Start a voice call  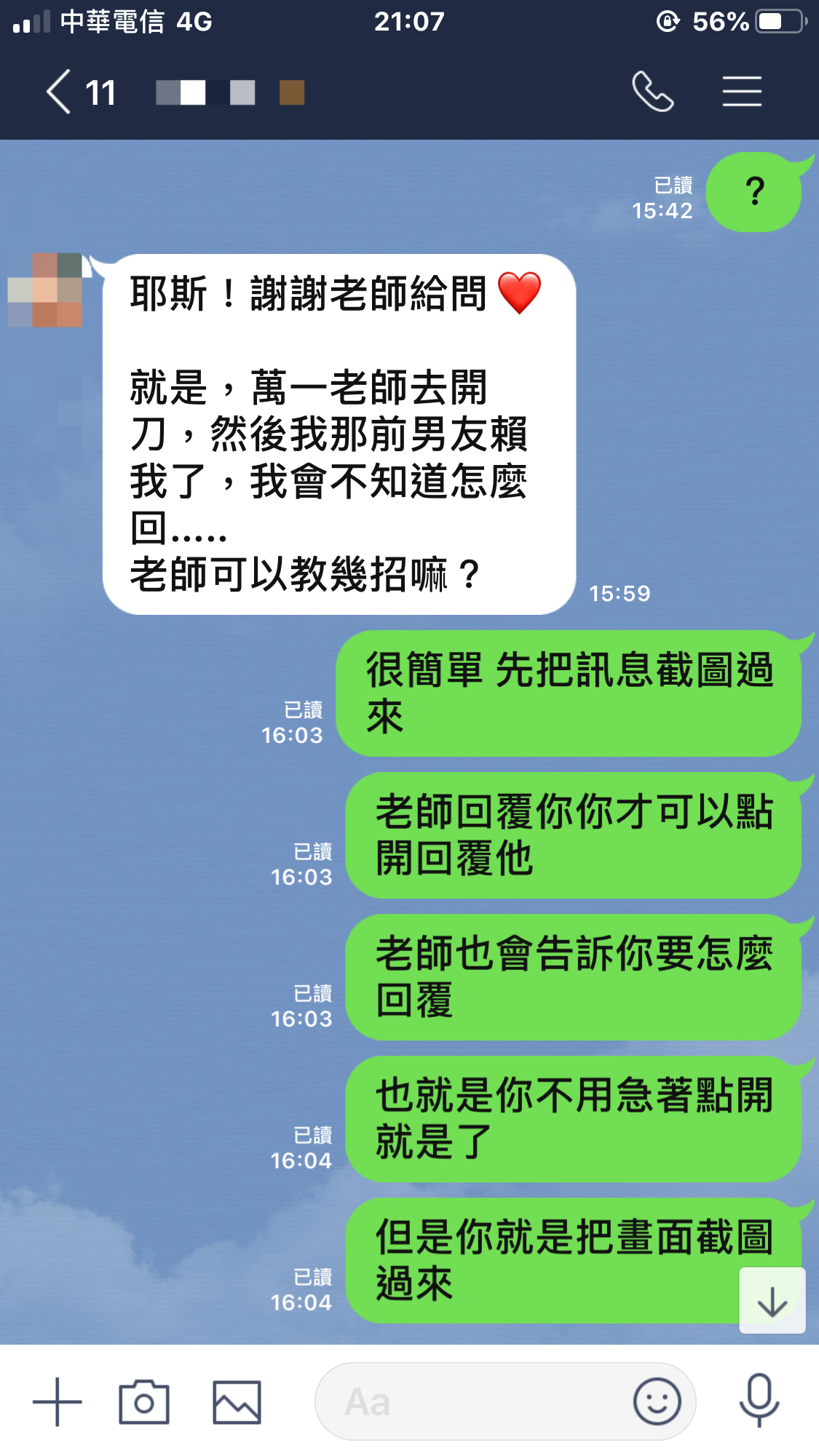point(652,92)
